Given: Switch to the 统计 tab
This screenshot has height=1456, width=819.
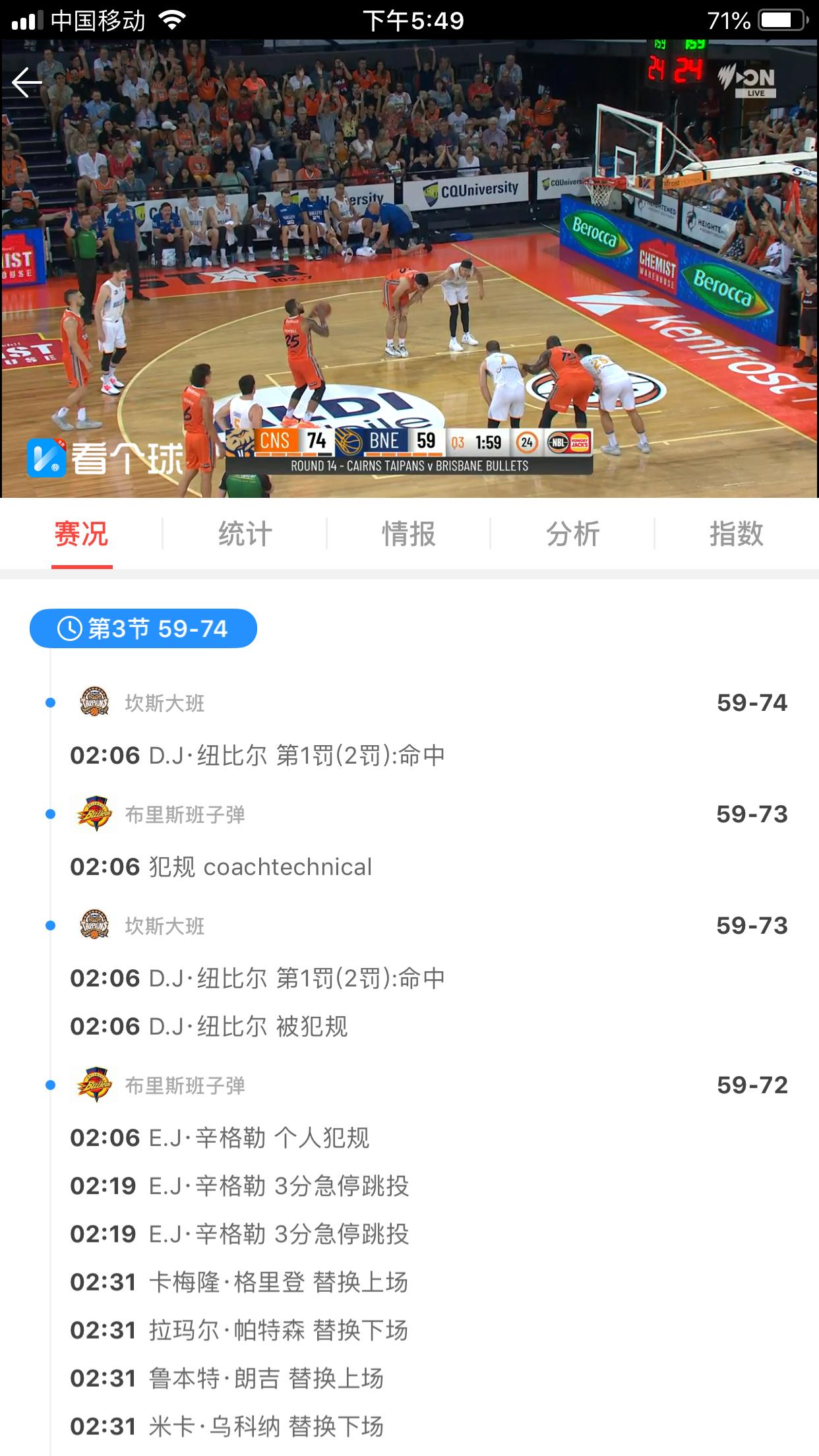Looking at the screenshot, I should point(245,534).
